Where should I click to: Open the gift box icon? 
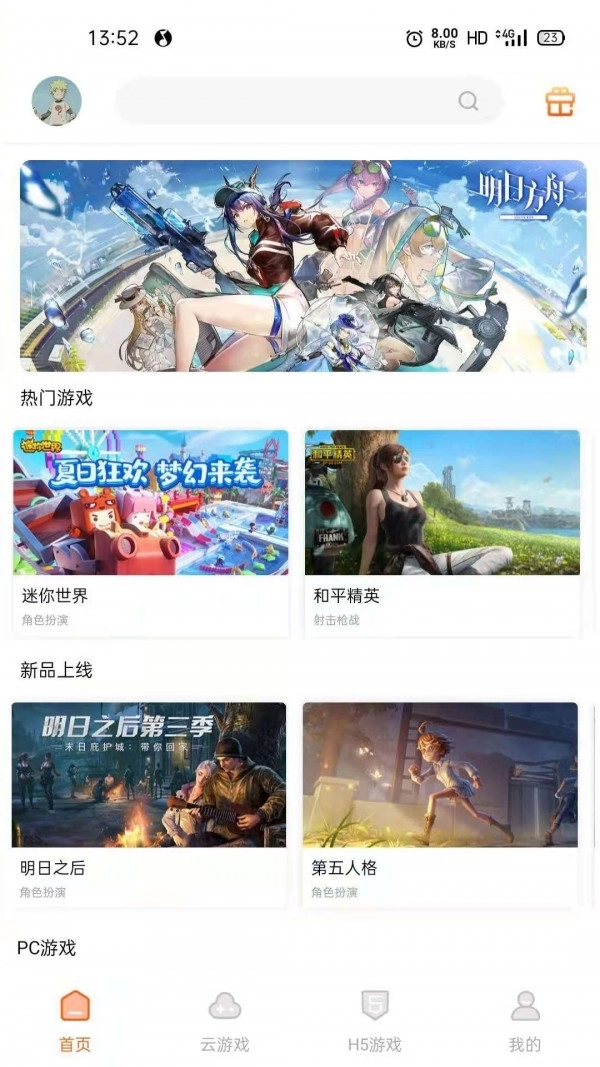click(x=560, y=102)
